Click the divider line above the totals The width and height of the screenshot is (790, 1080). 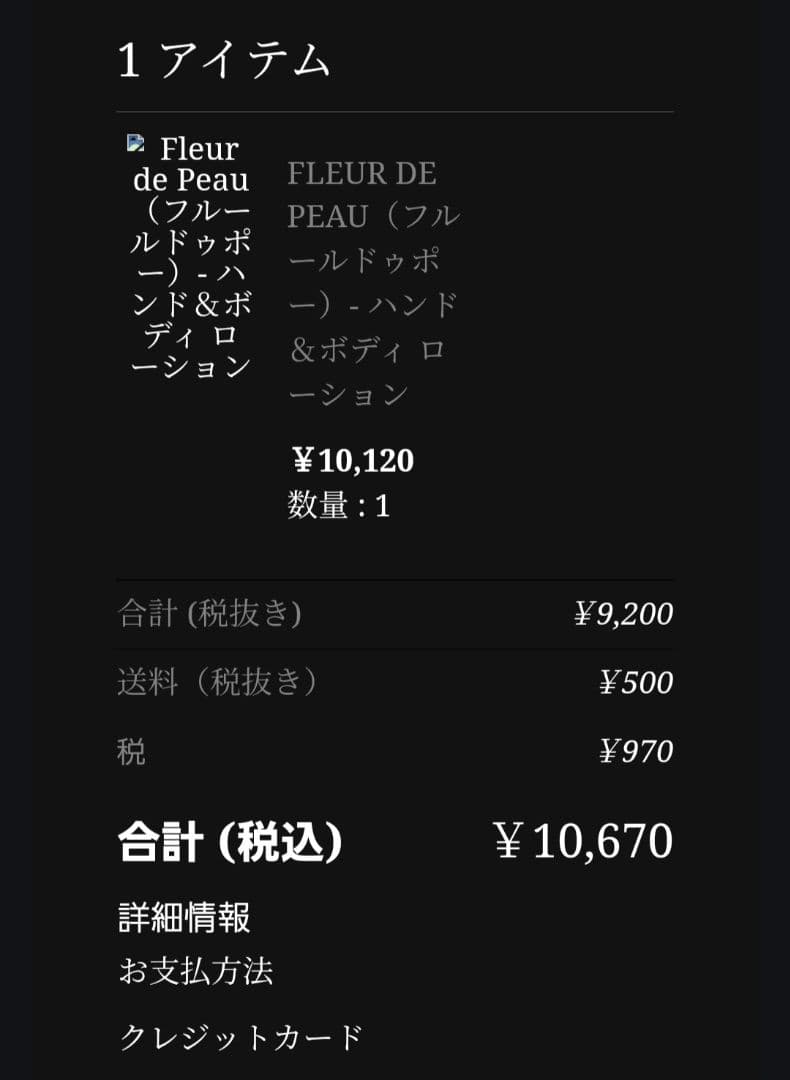point(395,578)
